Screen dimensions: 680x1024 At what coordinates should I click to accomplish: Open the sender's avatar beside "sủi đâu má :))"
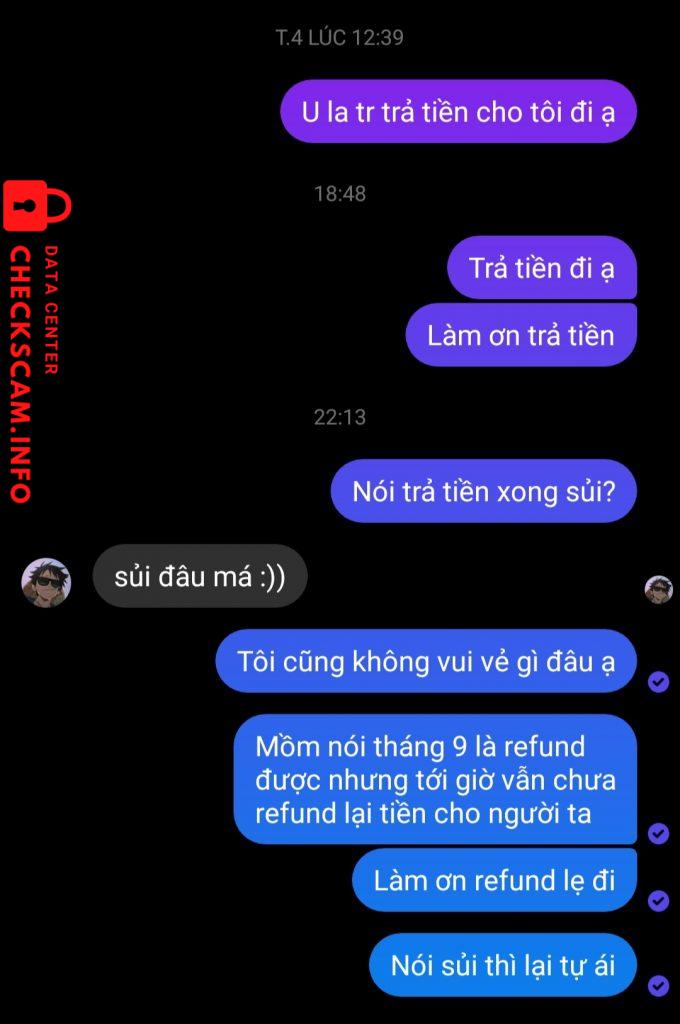46,582
